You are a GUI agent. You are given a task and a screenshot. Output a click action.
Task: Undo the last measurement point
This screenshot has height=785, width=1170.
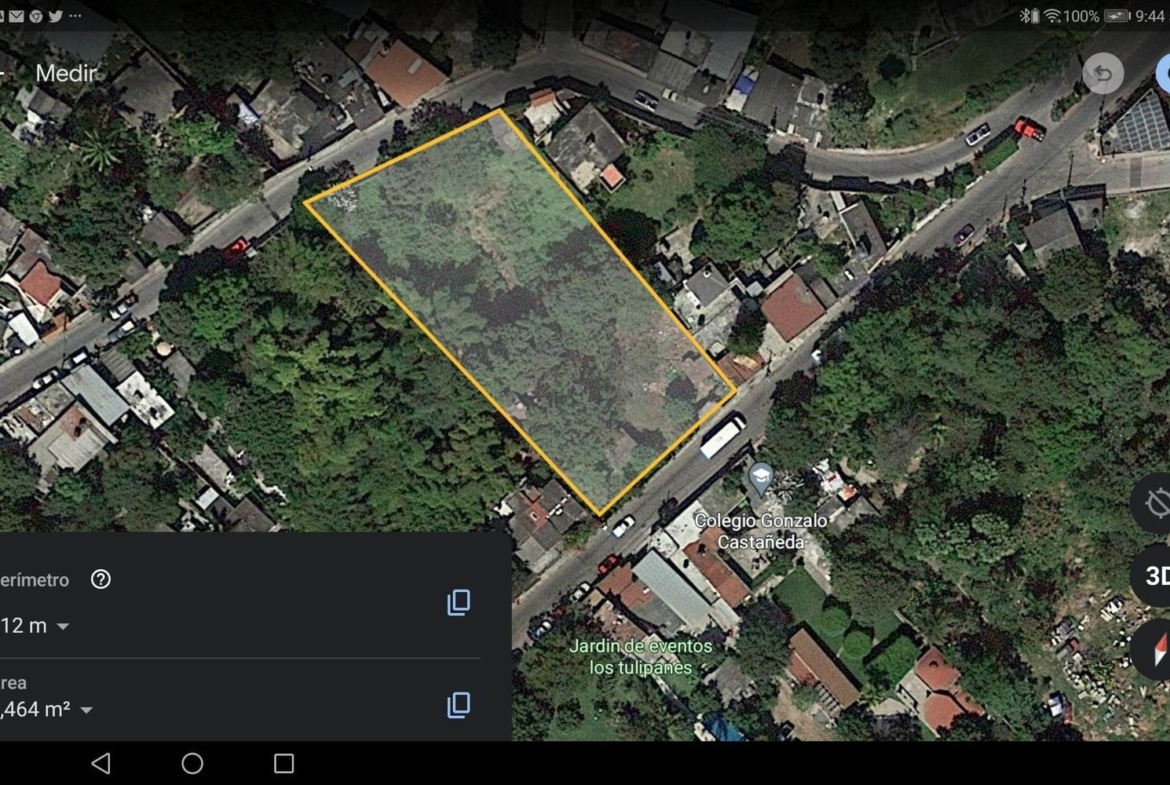(1103, 75)
